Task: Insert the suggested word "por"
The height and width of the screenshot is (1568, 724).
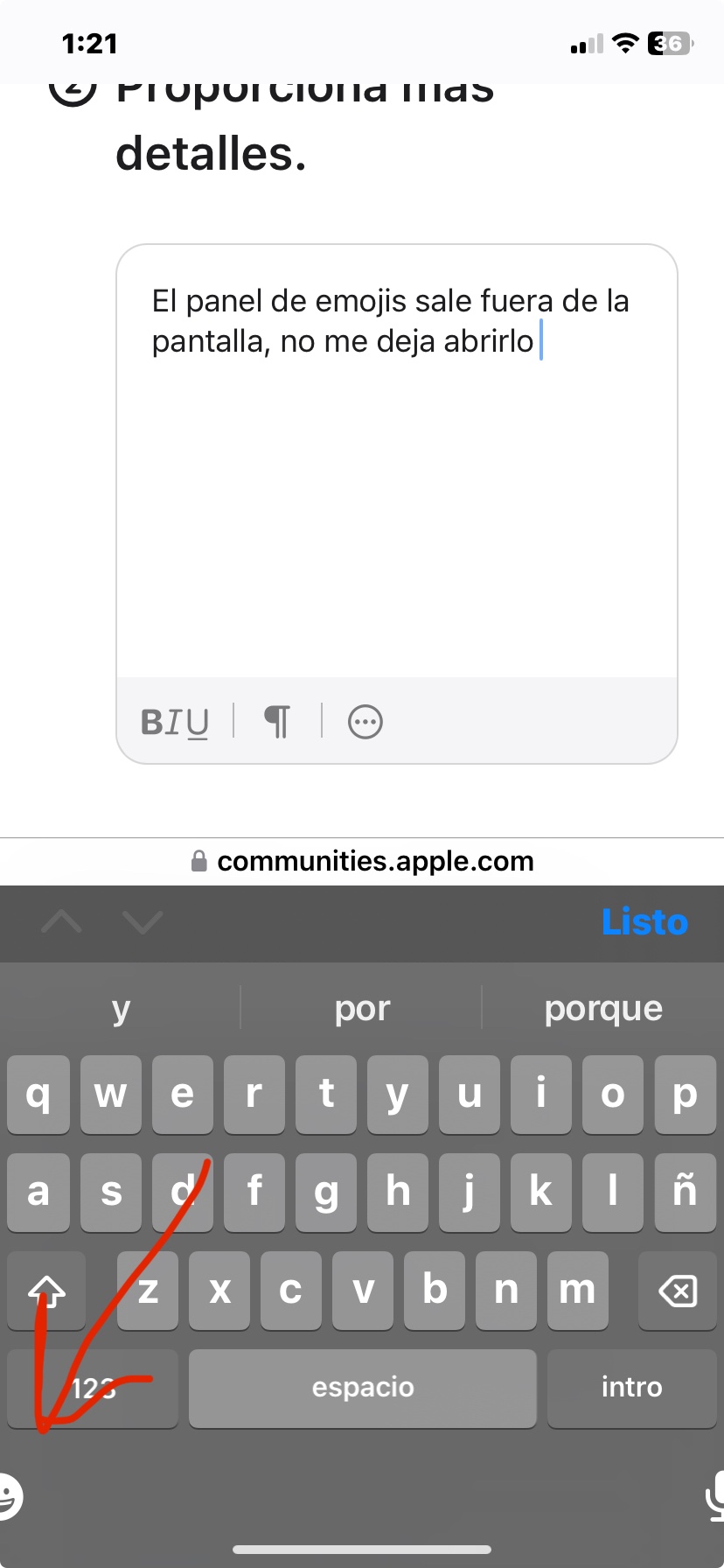Action: (x=362, y=1009)
